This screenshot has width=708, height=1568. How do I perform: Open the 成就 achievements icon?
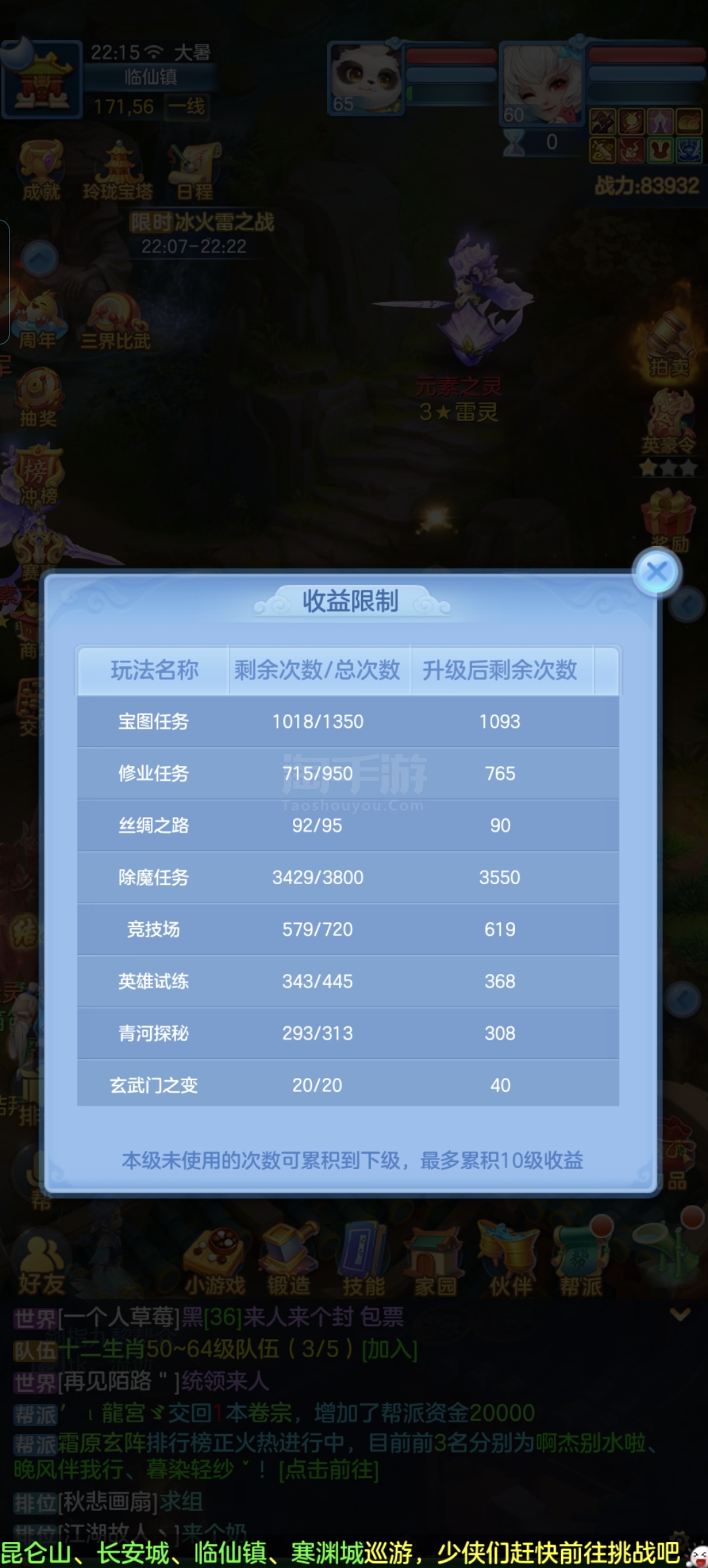(x=41, y=171)
